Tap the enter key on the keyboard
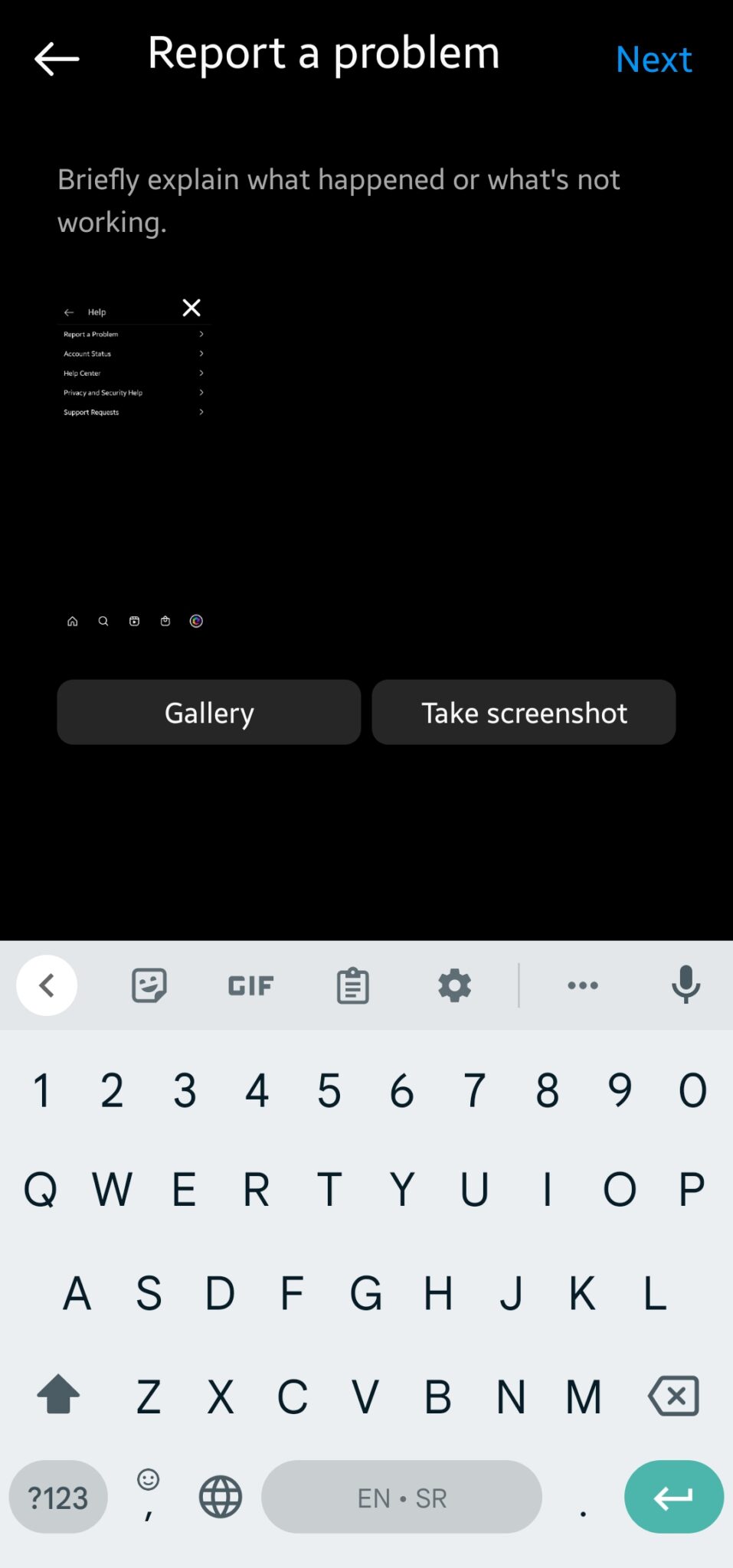 click(674, 1497)
